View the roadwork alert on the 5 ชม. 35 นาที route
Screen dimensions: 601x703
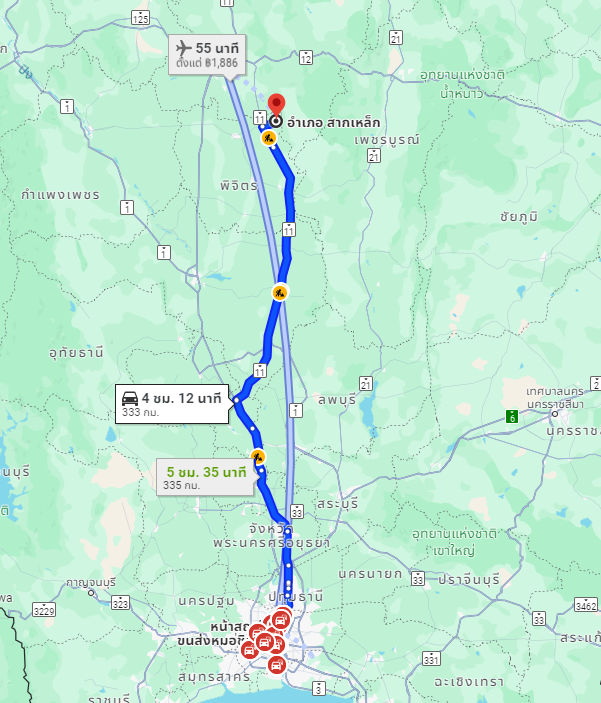point(259,457)
